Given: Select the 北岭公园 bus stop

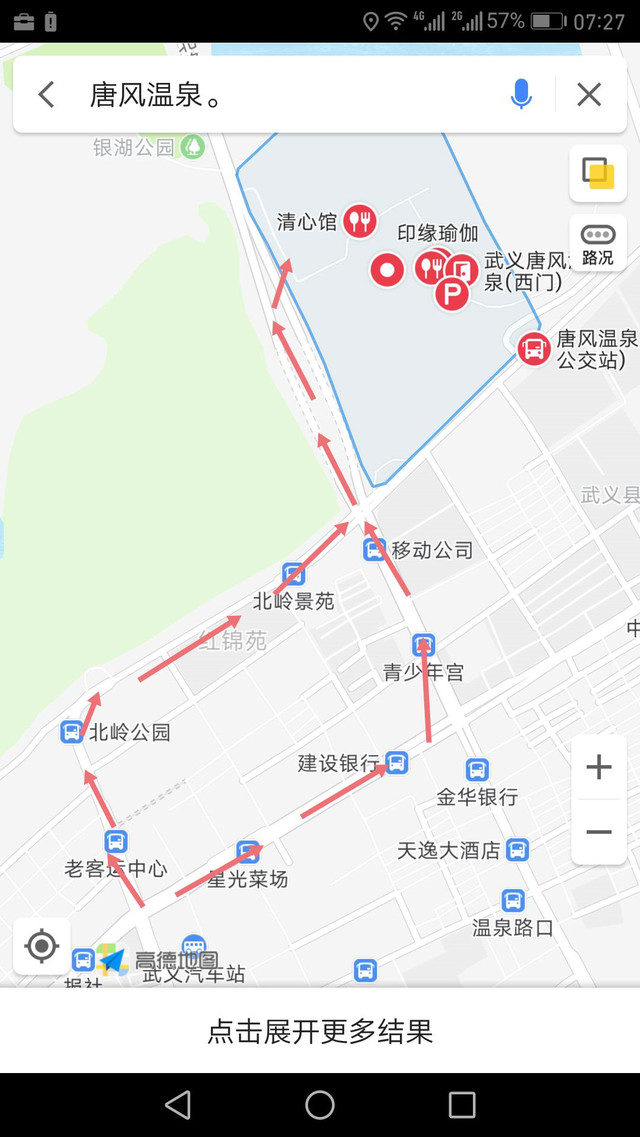Looking at the screenshot, I should 72,732.
